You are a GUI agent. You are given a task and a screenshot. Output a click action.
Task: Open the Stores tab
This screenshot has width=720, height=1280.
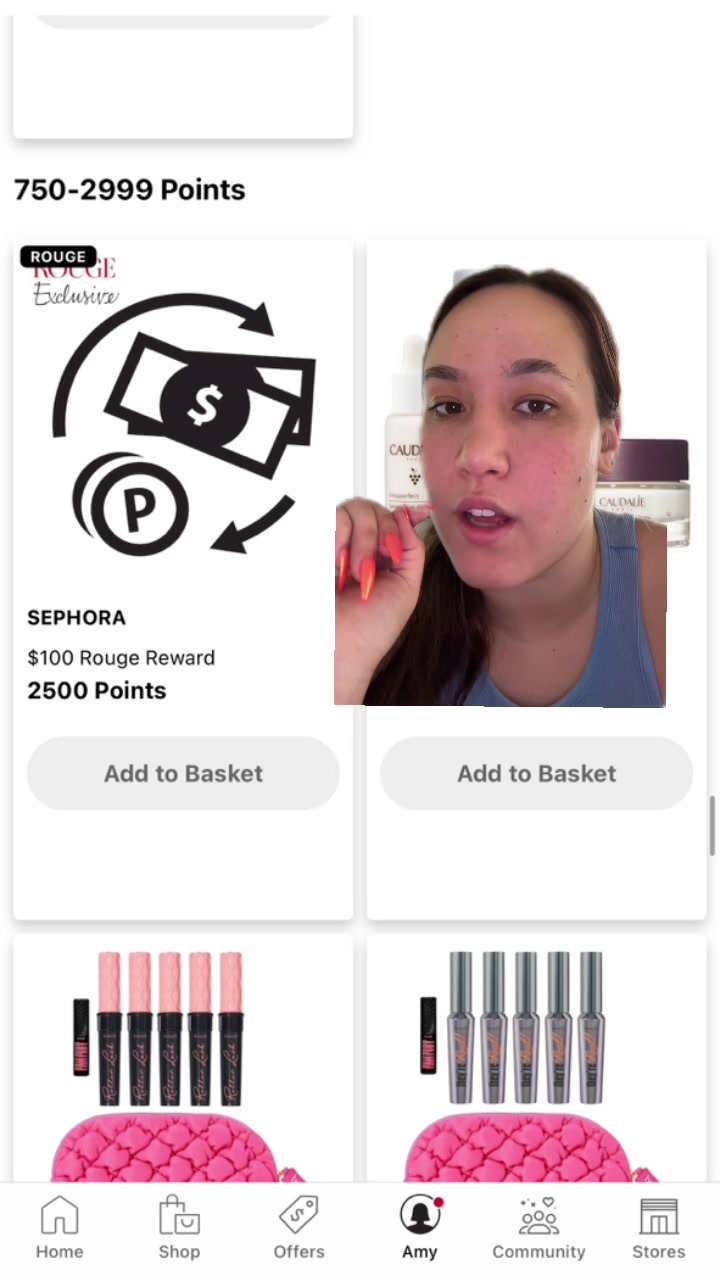pyautogui.click(x=658, y=1228)
